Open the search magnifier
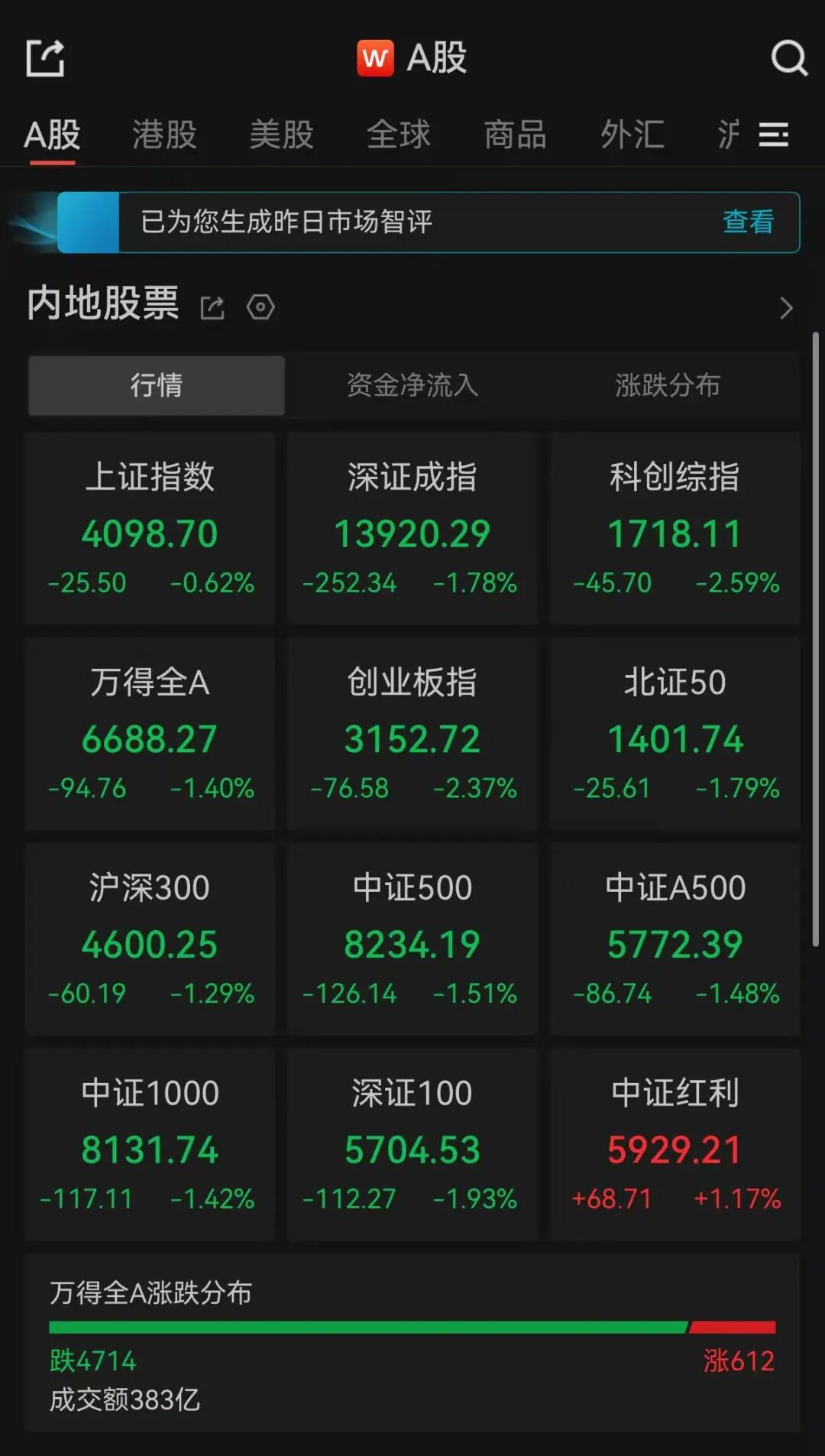825x1456 pixels. (x=788, y=58)
